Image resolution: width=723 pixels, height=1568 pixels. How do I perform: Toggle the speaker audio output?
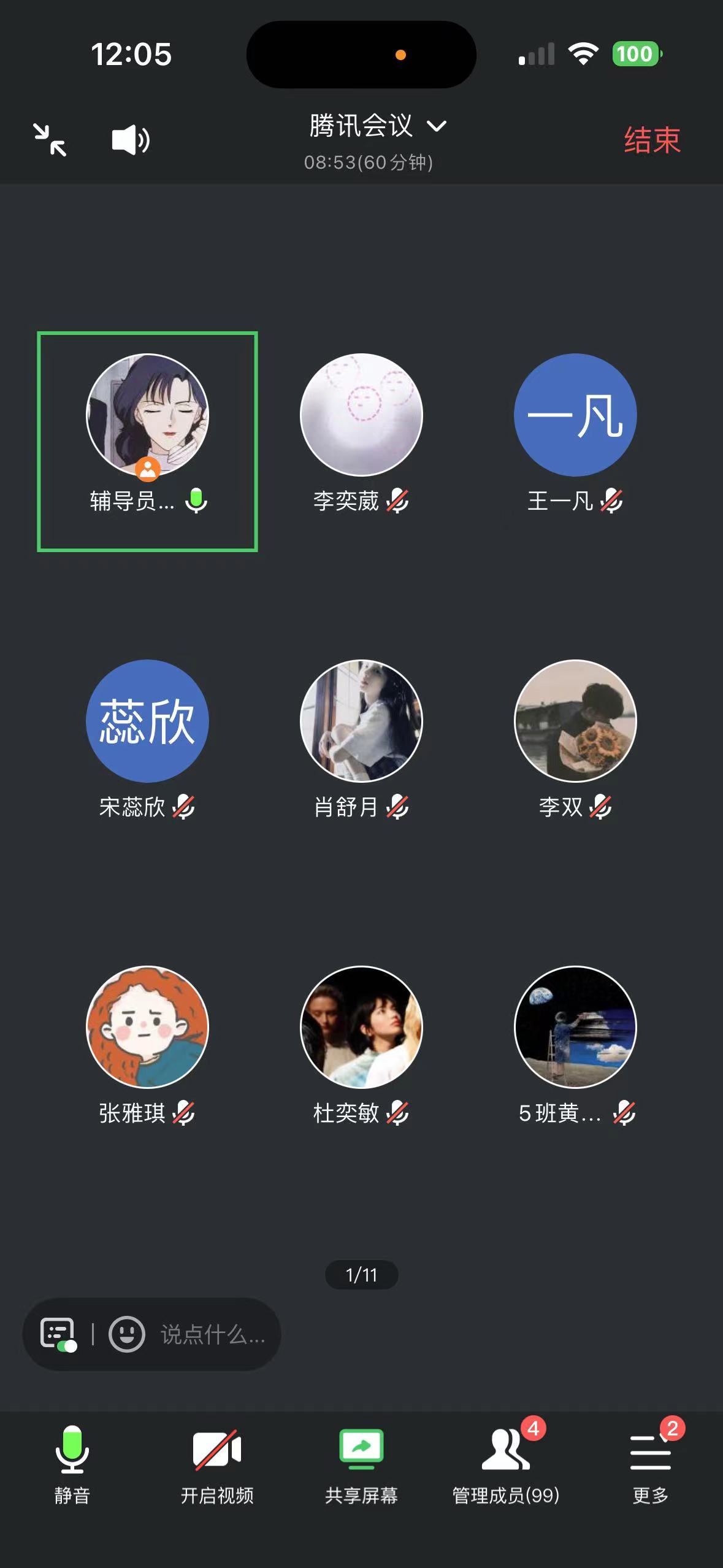(x=130, y=140)
